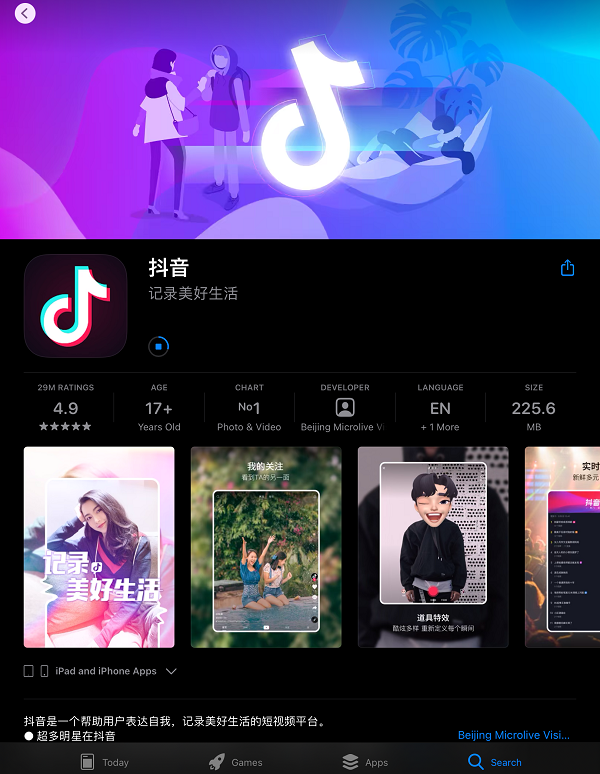Go back to the previous page
The image size is (600, 774).
click(x=25, y=13)
